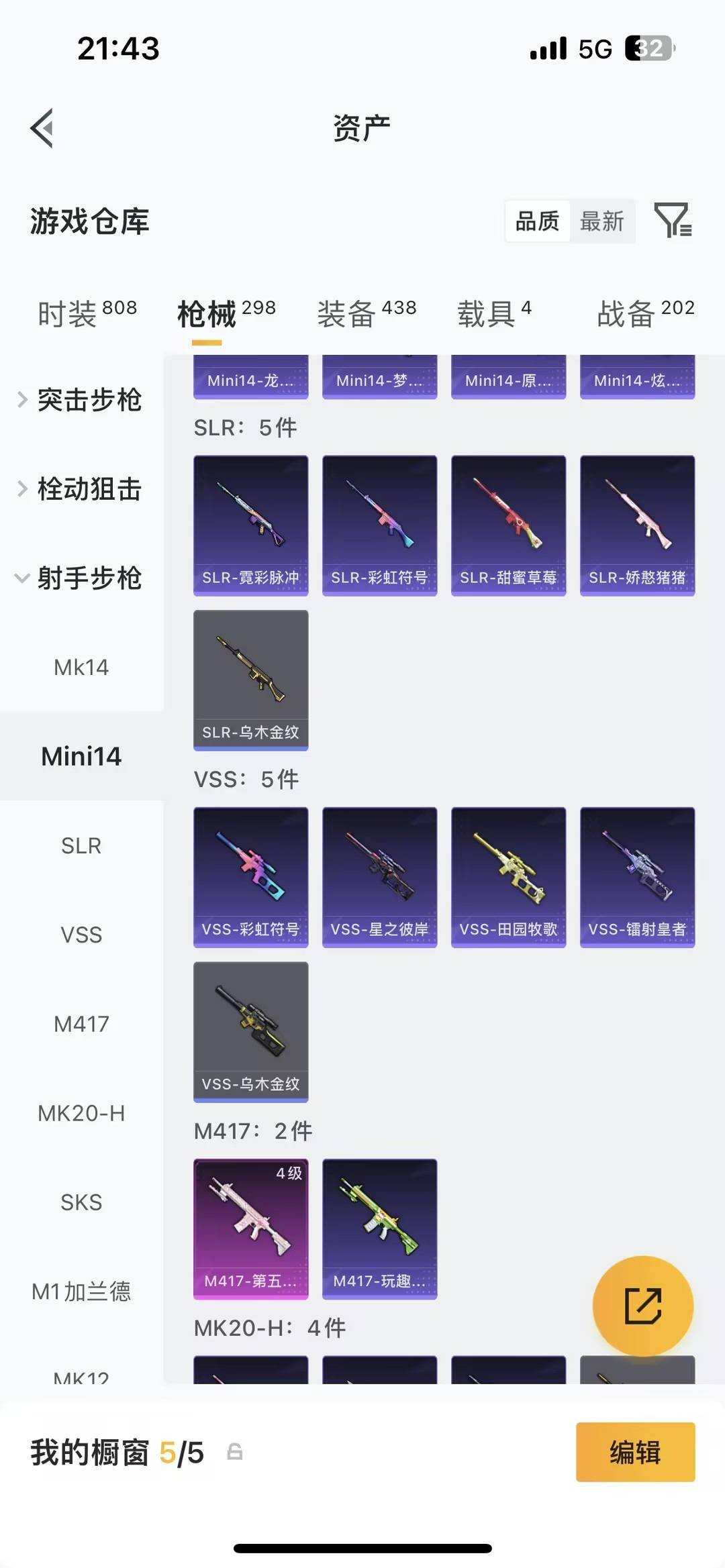Image resolution: width=725 pixels, height=1568 pixels.
Task: View the level 4 M417-第五 skin
Action: (x=250, y=1229)
